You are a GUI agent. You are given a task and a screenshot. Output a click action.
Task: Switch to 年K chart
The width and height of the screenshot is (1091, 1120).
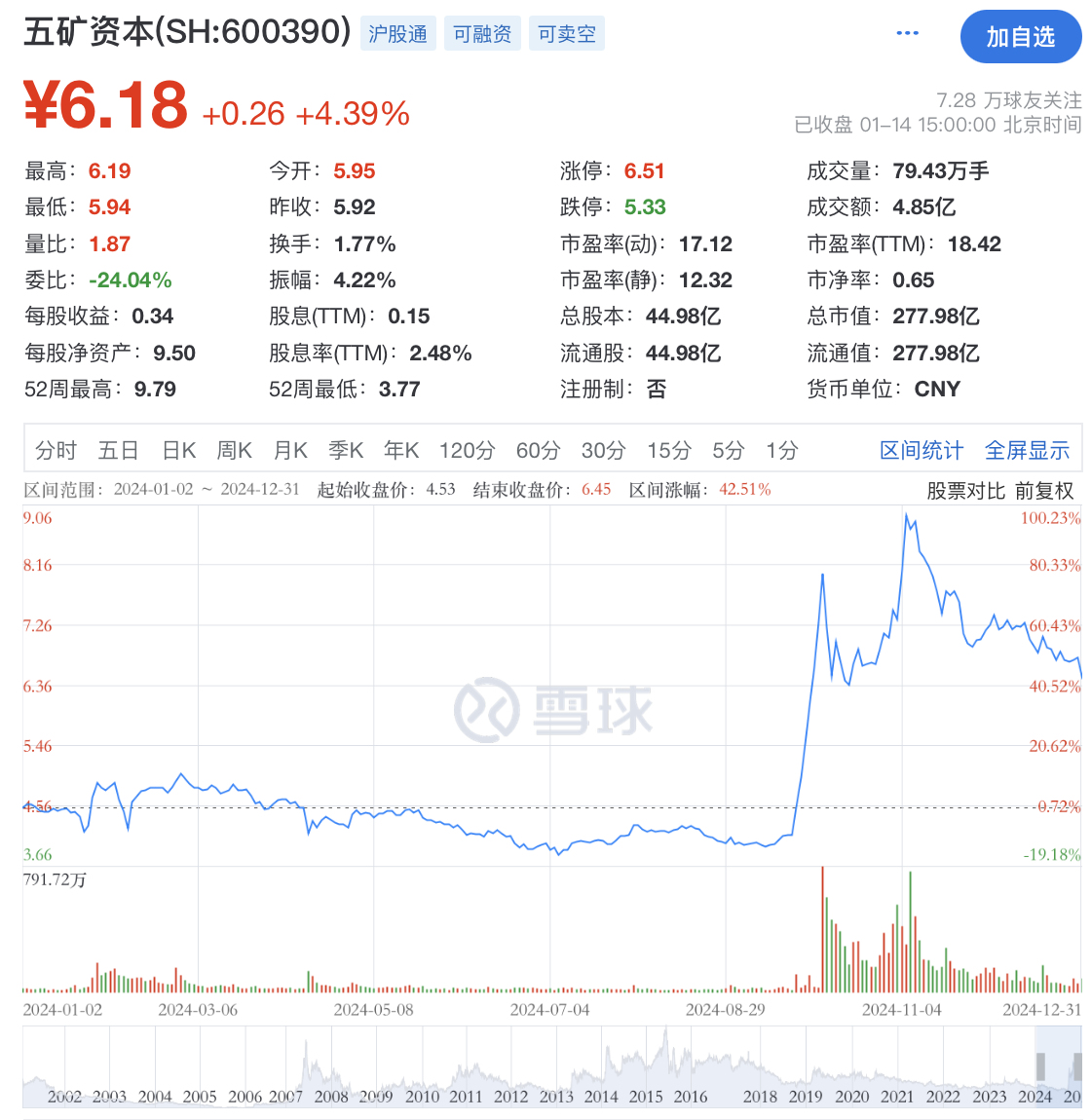[401, 450]
